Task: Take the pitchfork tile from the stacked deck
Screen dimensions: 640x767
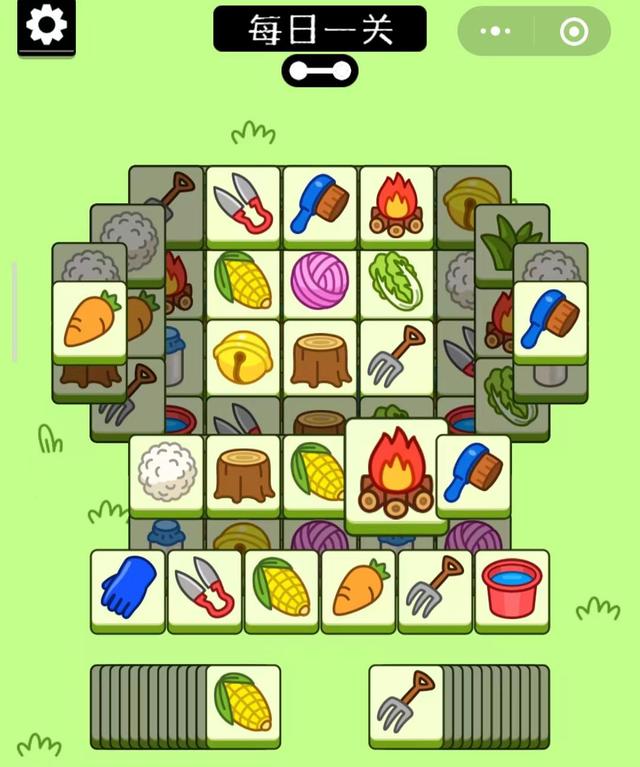Action: click(x=406, y=703)
